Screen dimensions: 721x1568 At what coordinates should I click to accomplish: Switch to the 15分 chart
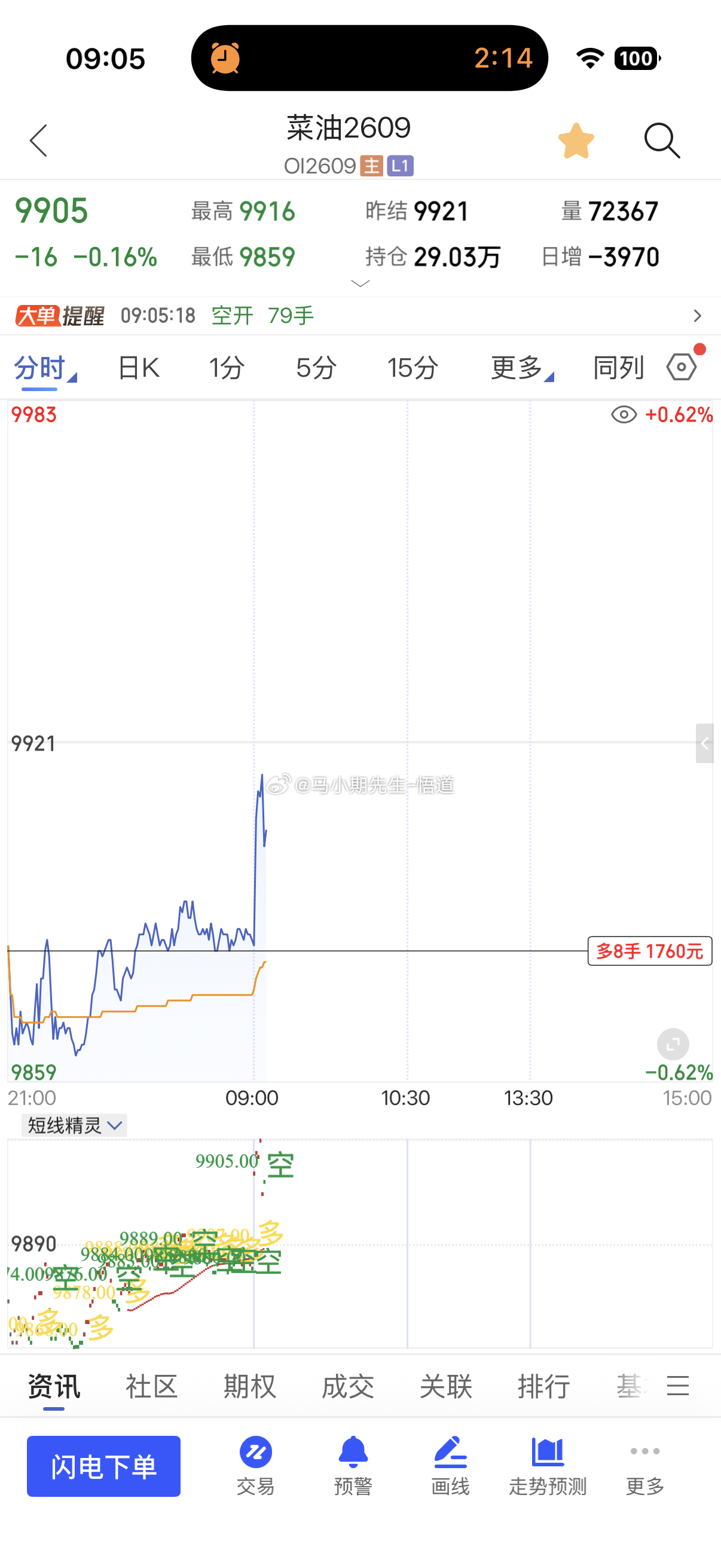pos(413,368)
